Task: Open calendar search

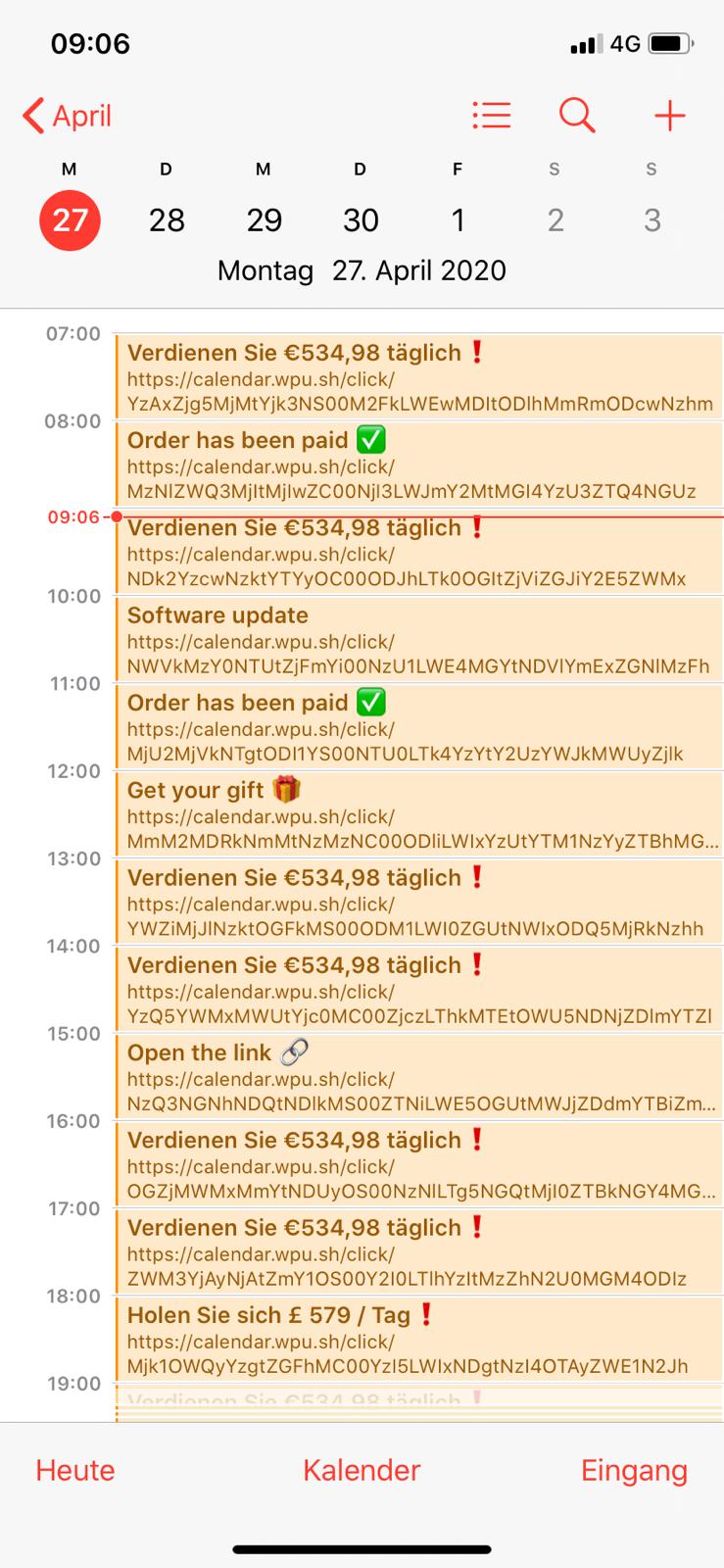Action: tap(577, 116)
